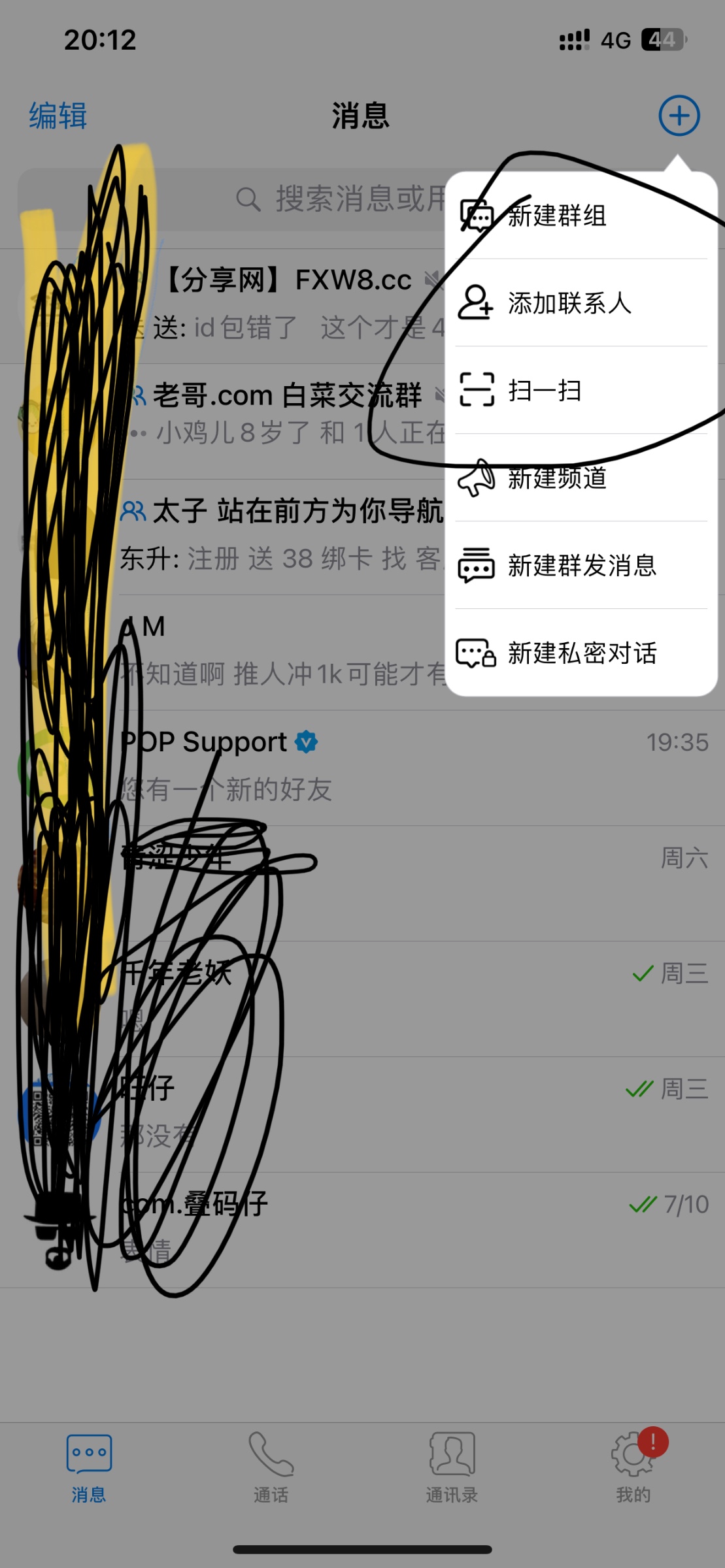Screen dimensions: 725x1568
Task: Start 新建私密对话
Action: coord(581,653)
